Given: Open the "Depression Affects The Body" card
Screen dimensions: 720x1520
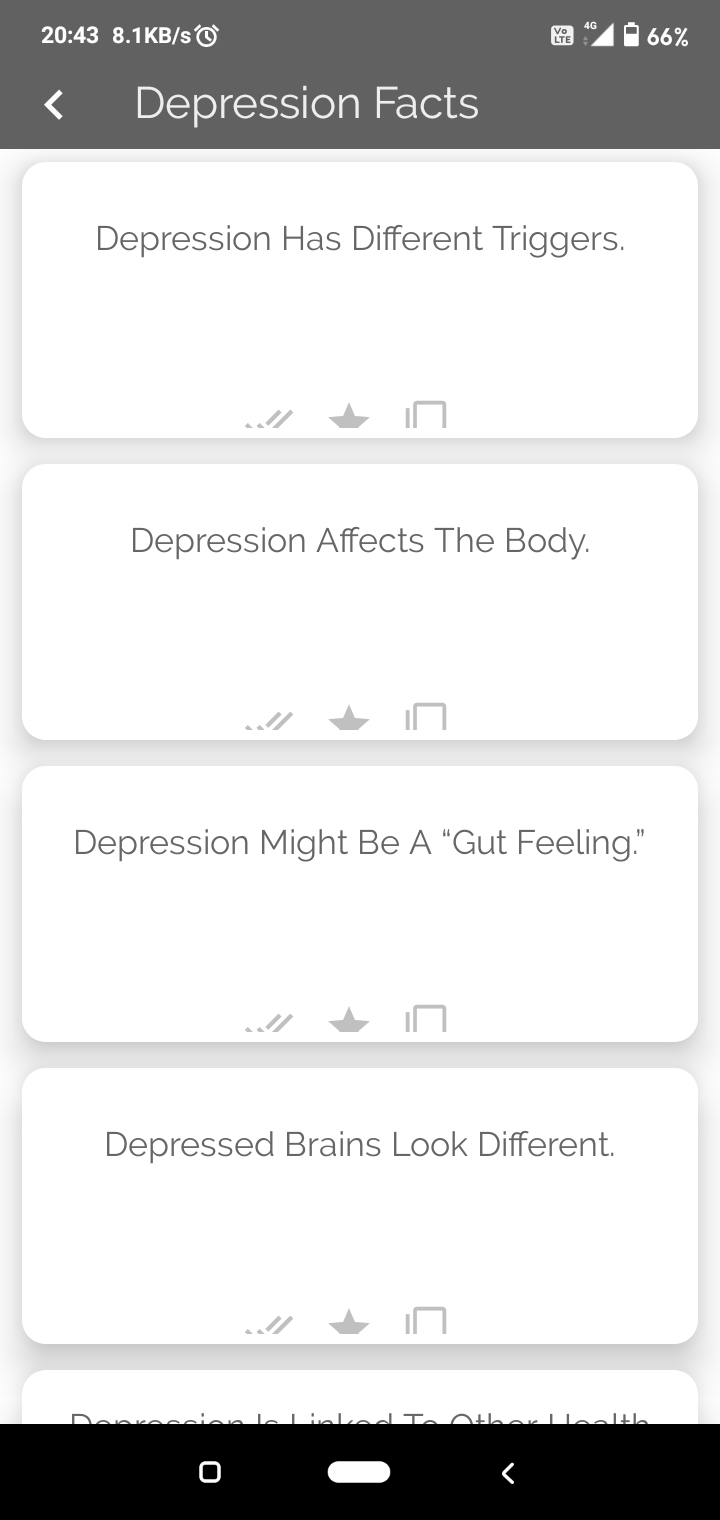Looking at the screenshot, I should (360, 541).
